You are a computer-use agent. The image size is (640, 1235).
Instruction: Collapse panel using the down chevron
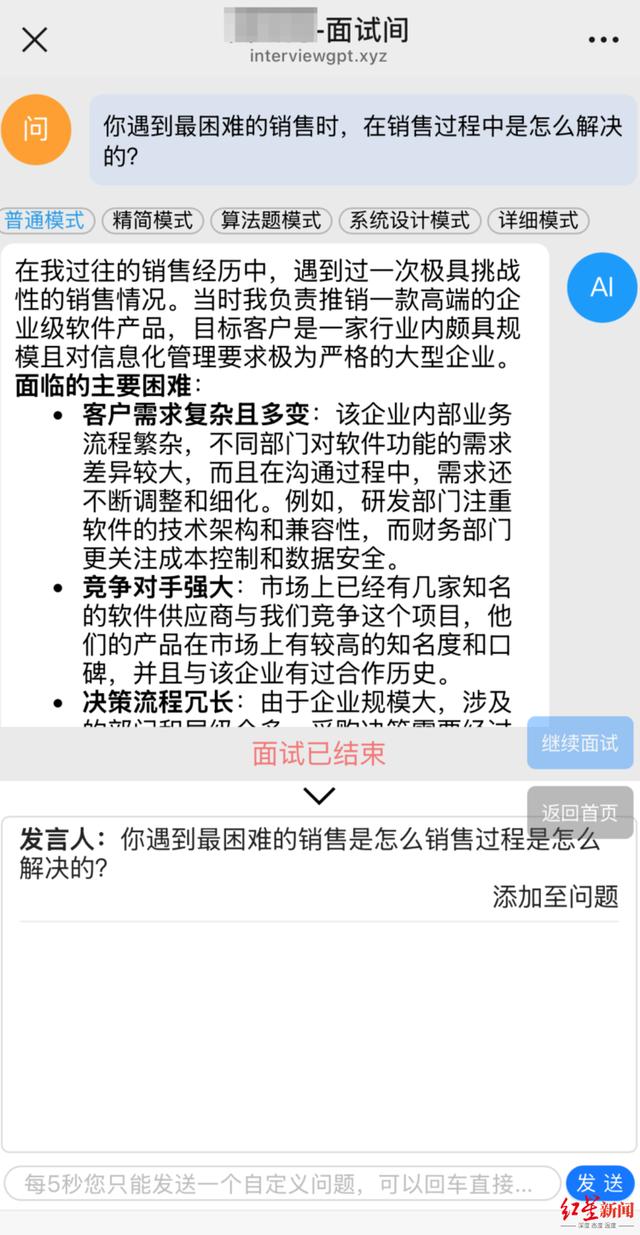click(320, 796)
